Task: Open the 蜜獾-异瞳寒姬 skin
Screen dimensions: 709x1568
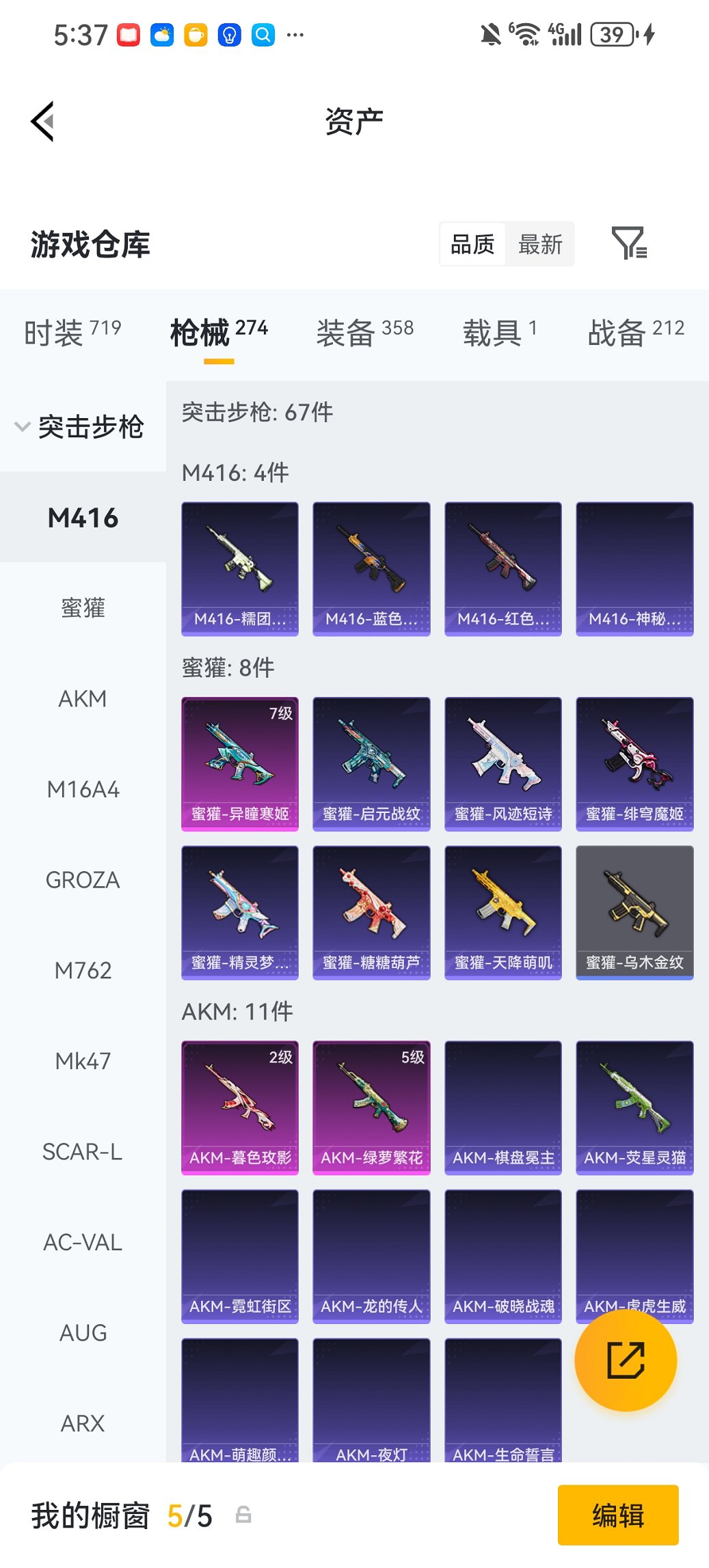Action: click(240, 763)
